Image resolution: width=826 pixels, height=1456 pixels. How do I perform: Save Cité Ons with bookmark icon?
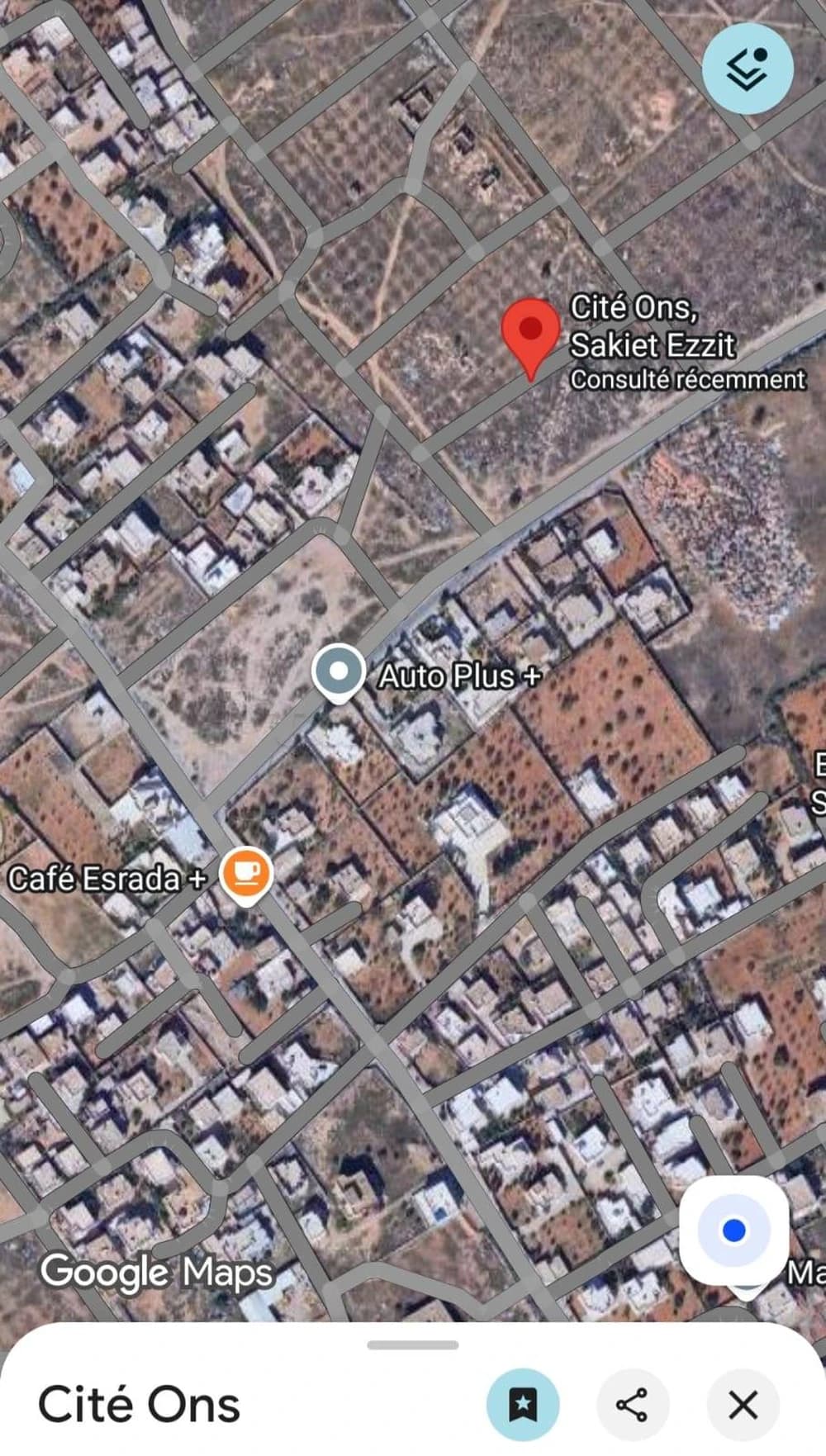(x=522, y=1404)
